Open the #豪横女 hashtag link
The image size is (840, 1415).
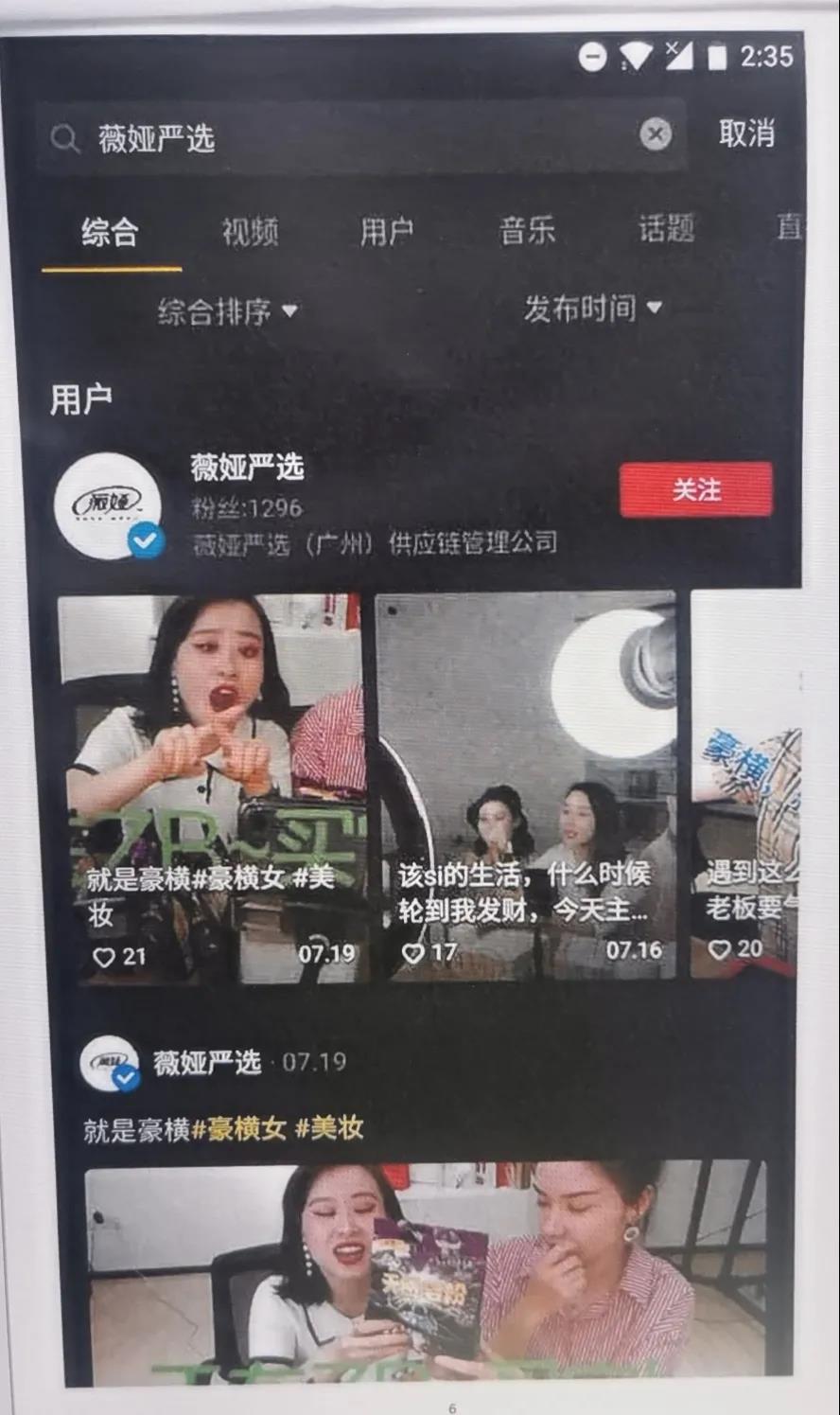[x=238, y=1128]
